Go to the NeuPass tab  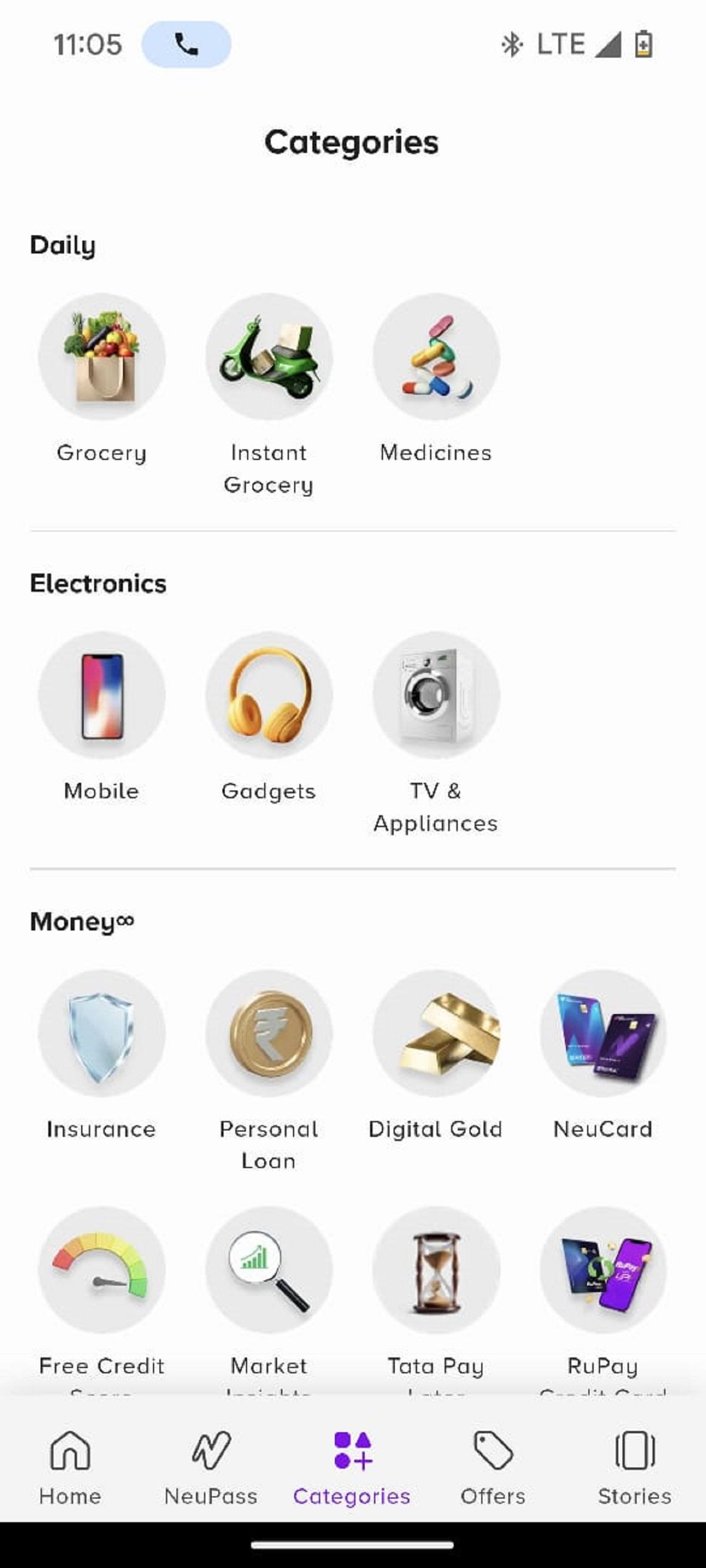[x=211, y=1467]
